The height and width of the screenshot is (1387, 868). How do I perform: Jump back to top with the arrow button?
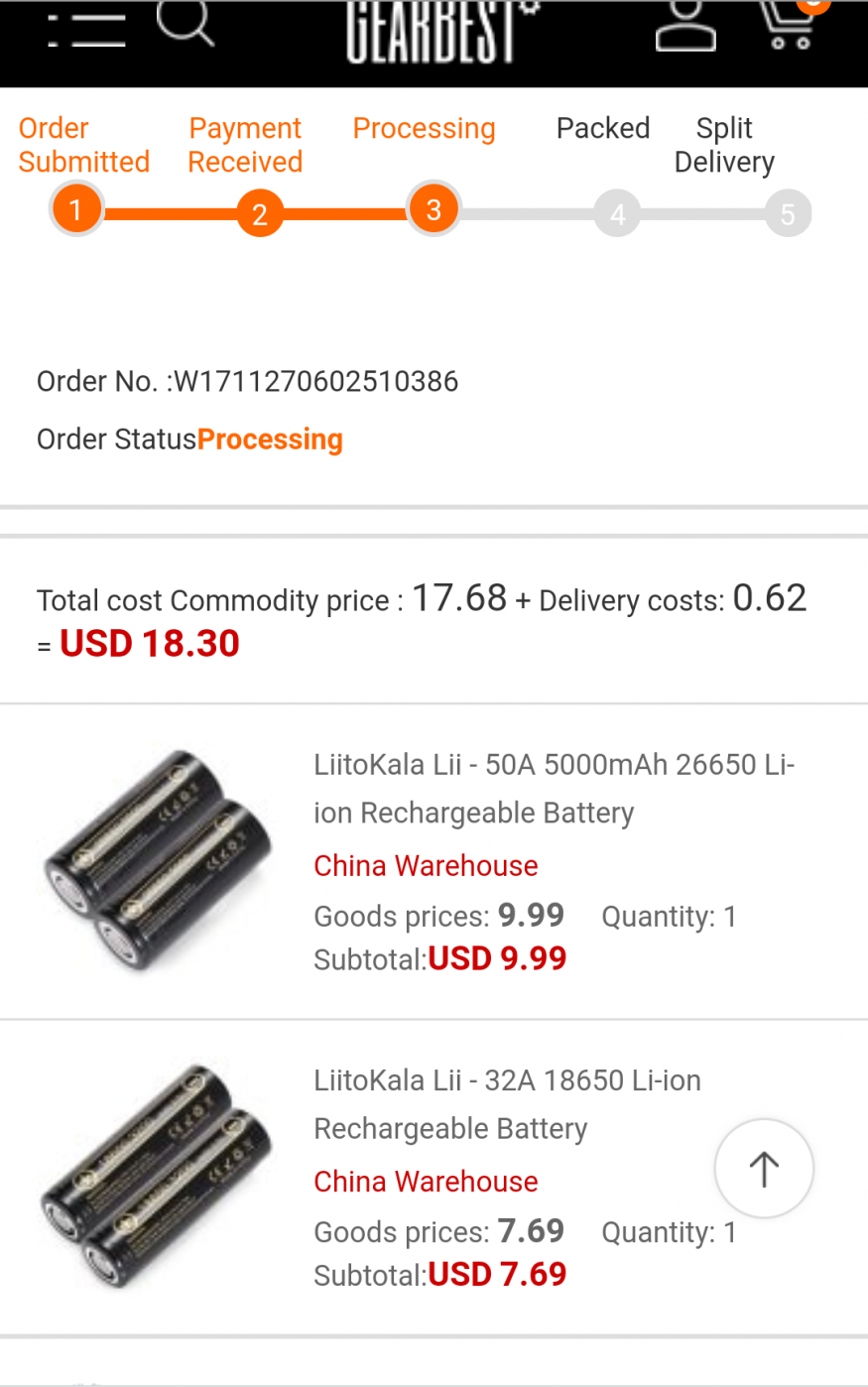coord(764,1169)
